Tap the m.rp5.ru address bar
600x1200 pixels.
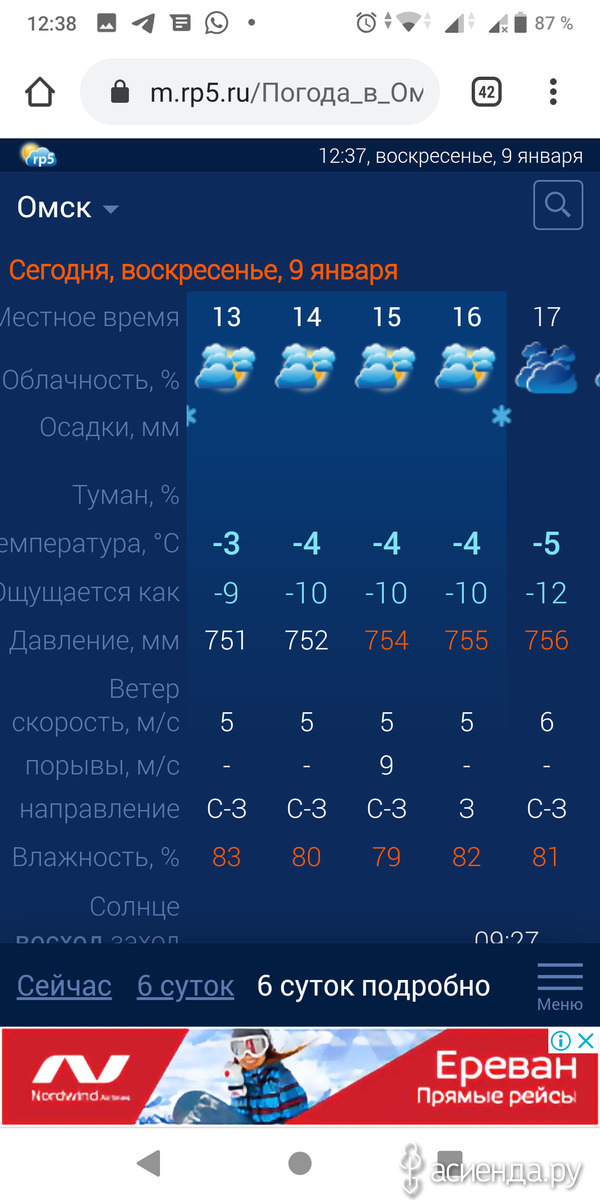pos(260,93)
